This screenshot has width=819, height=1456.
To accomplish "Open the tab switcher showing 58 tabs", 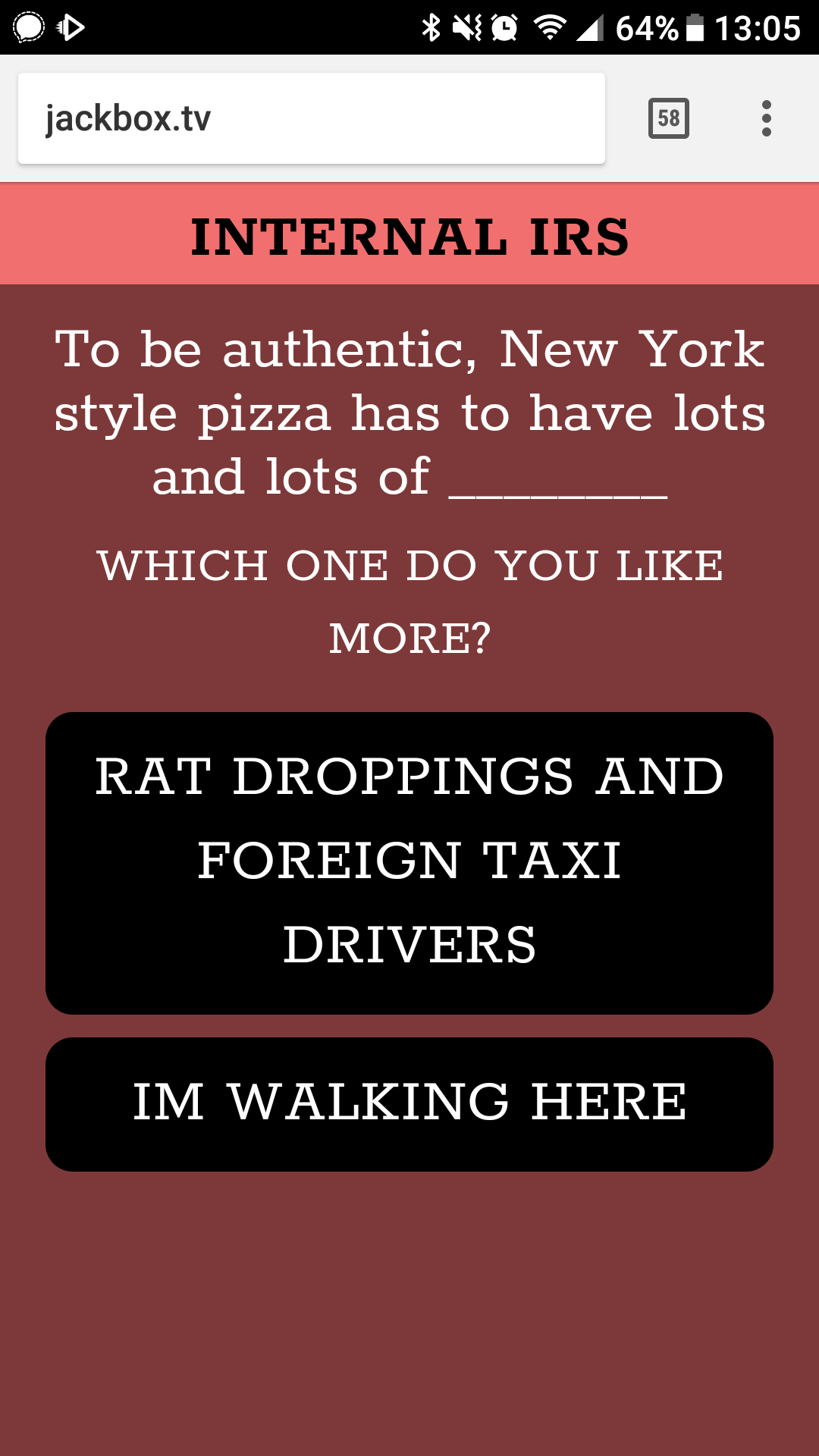I will pyautogui.click(x=668, y=118).
